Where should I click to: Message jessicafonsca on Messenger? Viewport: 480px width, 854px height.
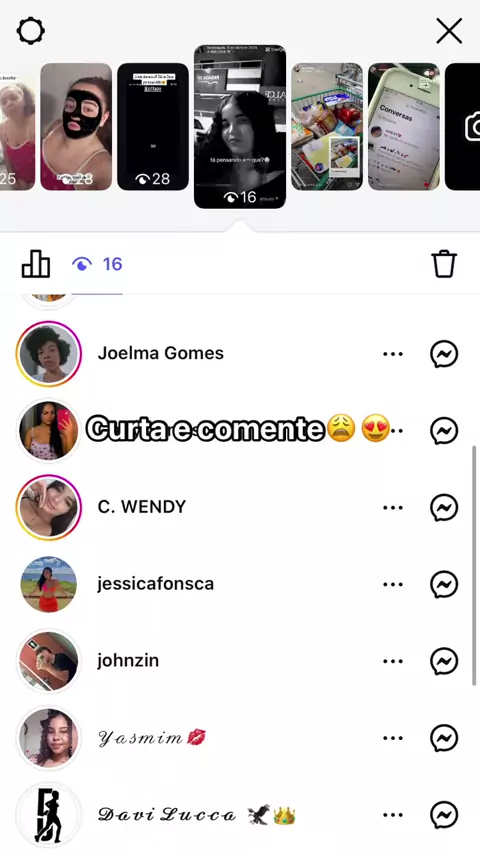[444, 584]
